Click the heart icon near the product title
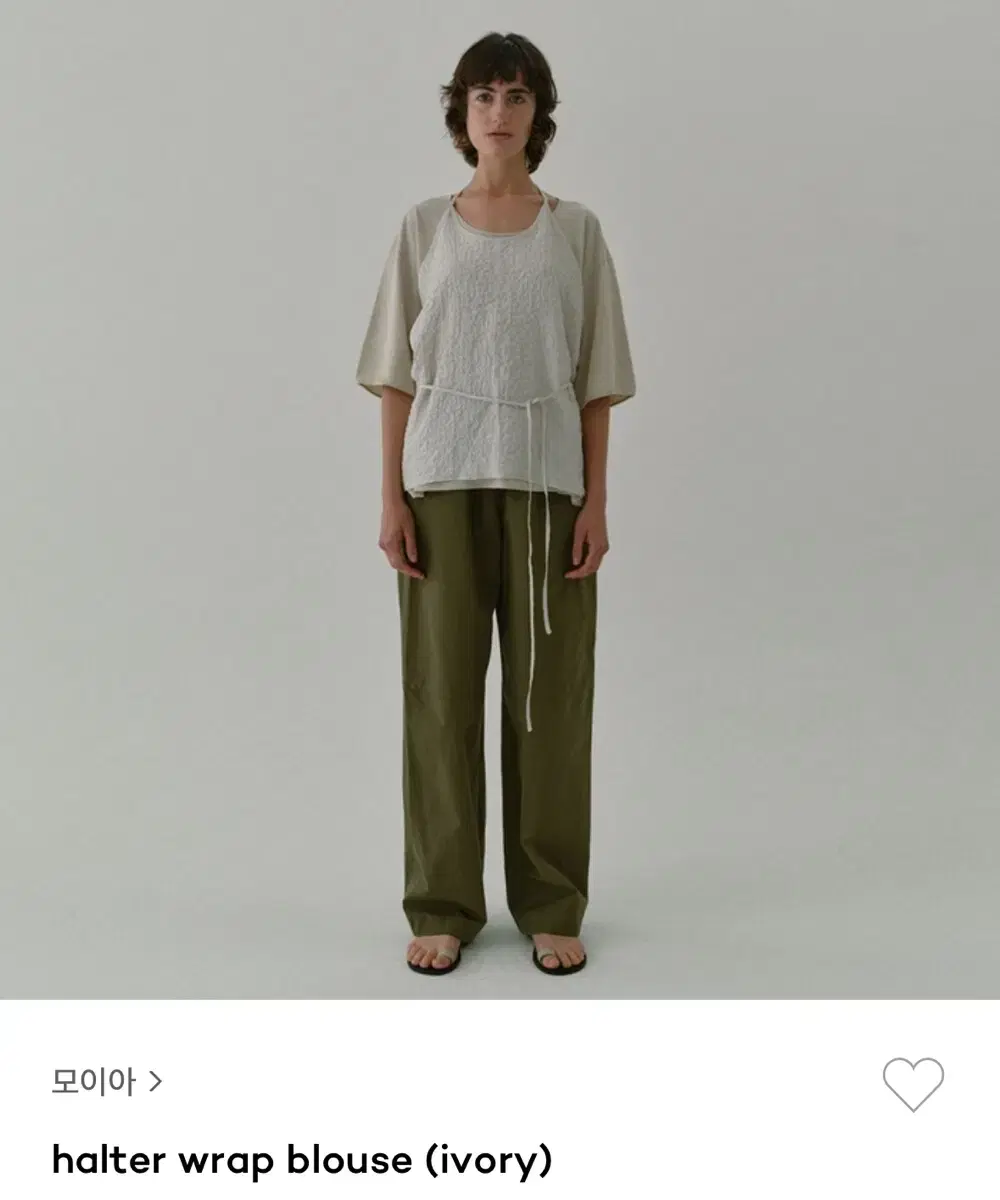Image resolution: width=1000 pixels, height=1200 pixels. coord(914,1083)
